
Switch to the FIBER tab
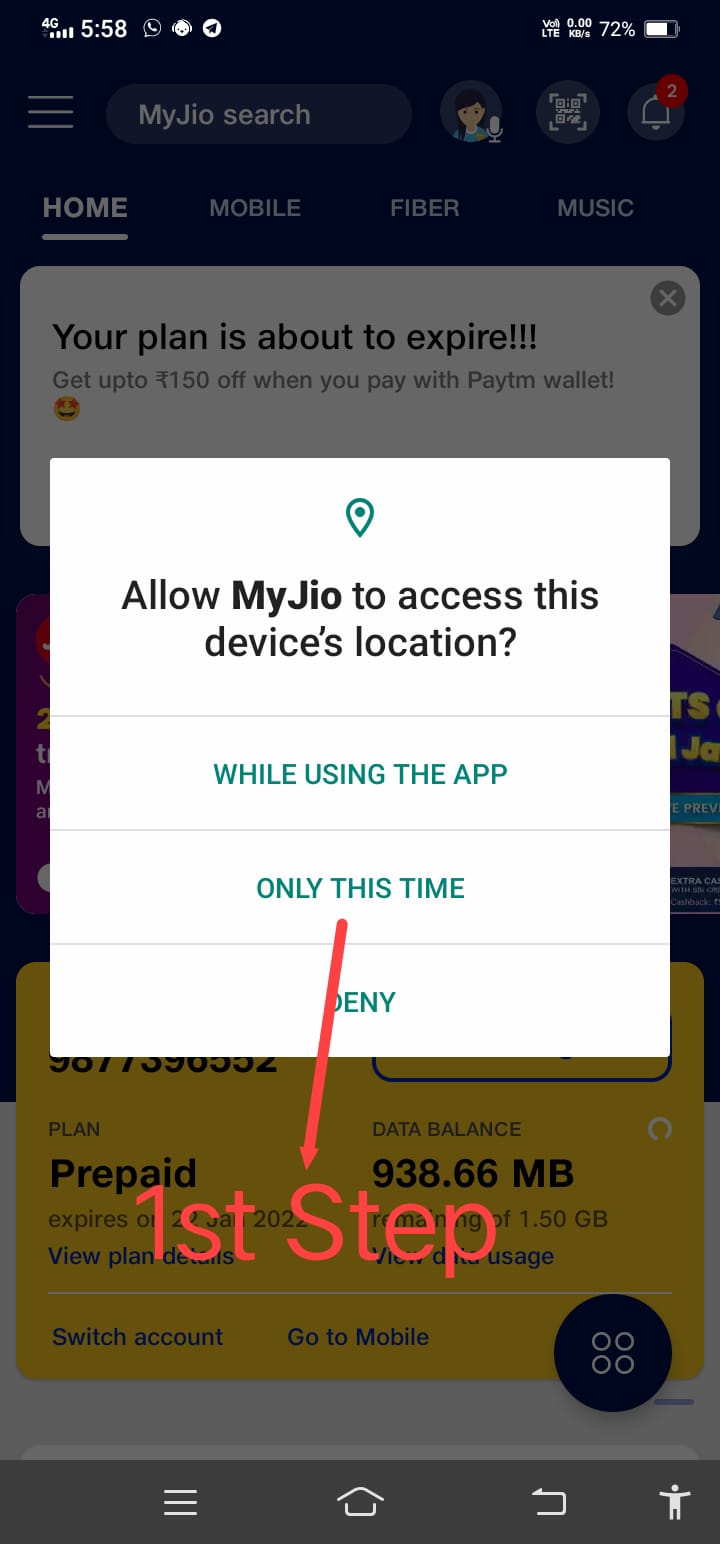point(424,208)
